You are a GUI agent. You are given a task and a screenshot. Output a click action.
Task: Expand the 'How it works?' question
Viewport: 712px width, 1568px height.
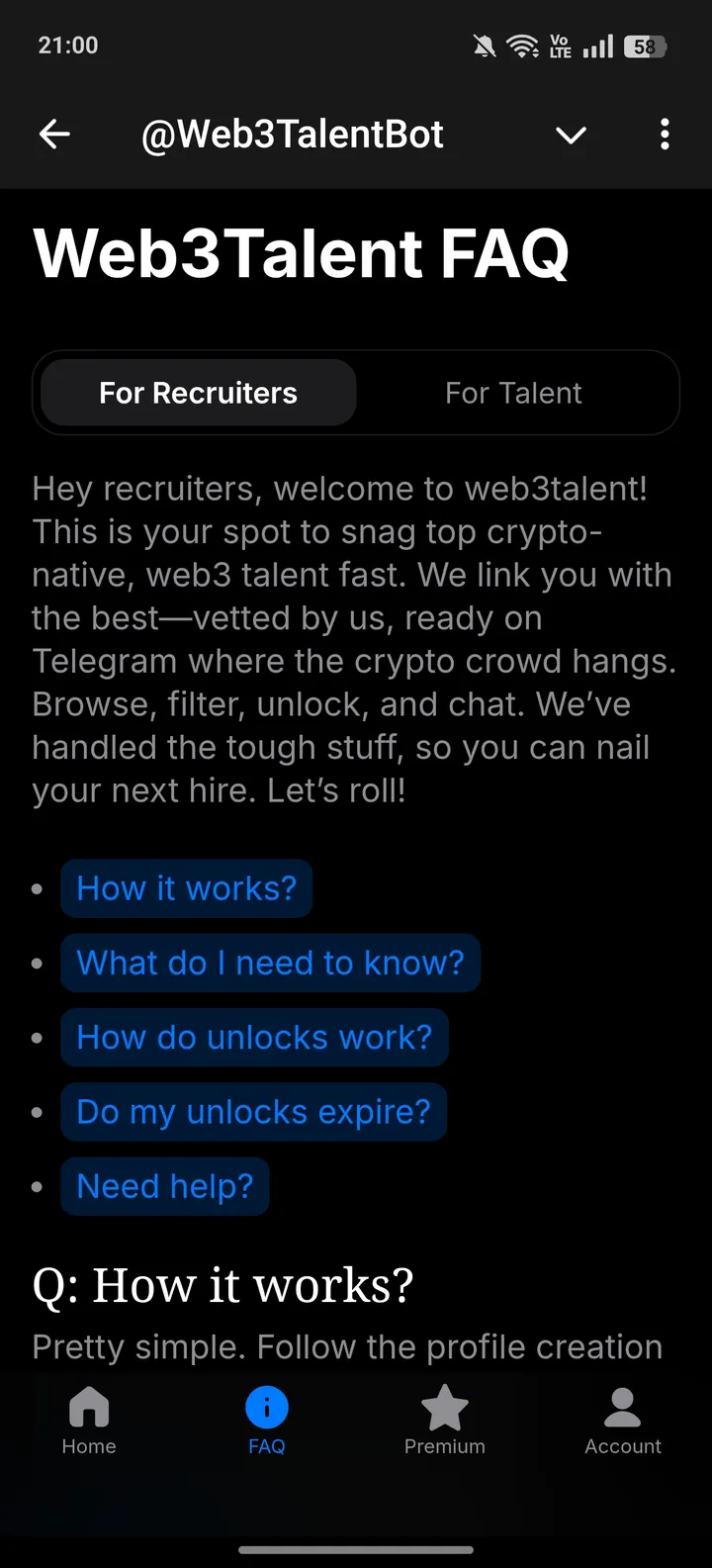[186, 888]
